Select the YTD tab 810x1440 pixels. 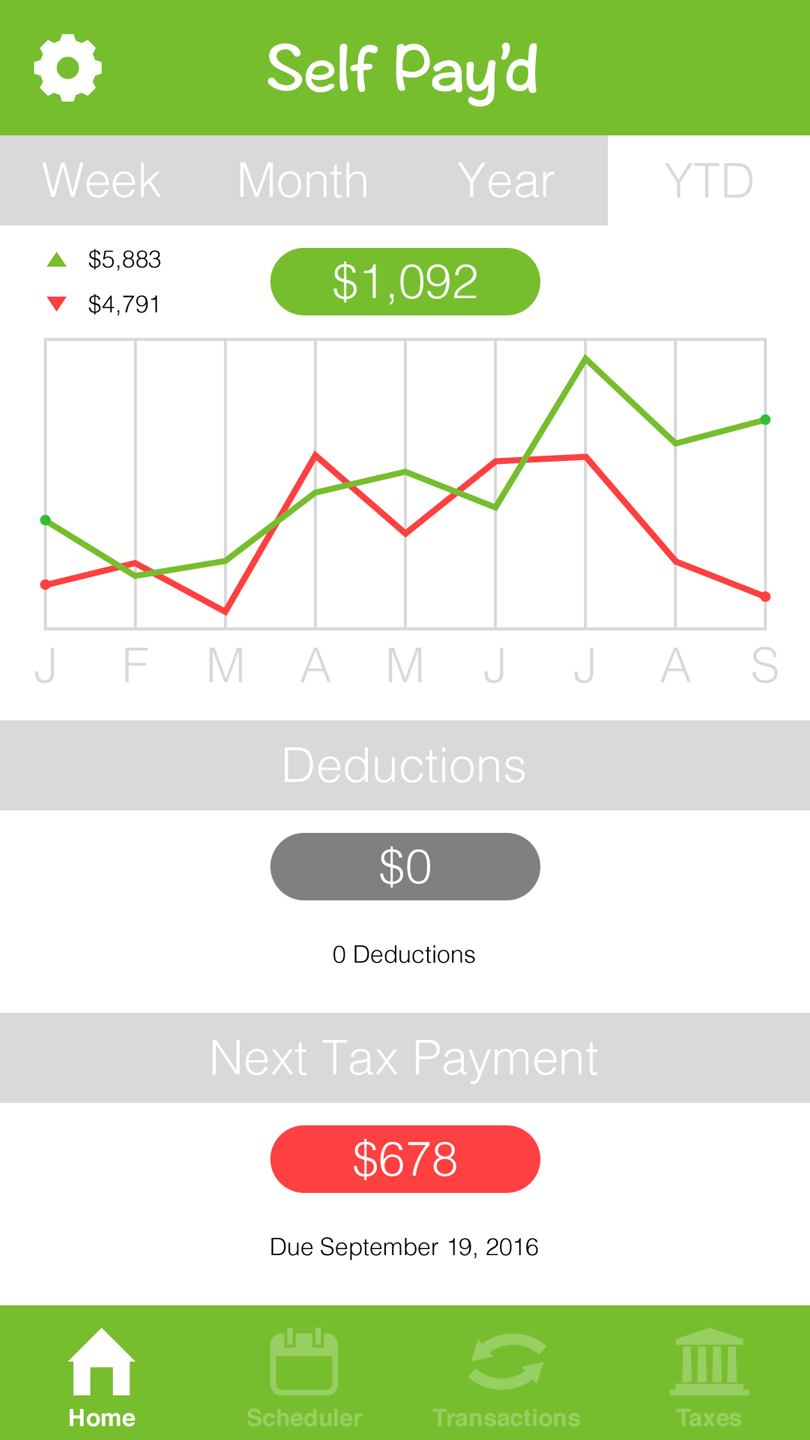[709, 181]
